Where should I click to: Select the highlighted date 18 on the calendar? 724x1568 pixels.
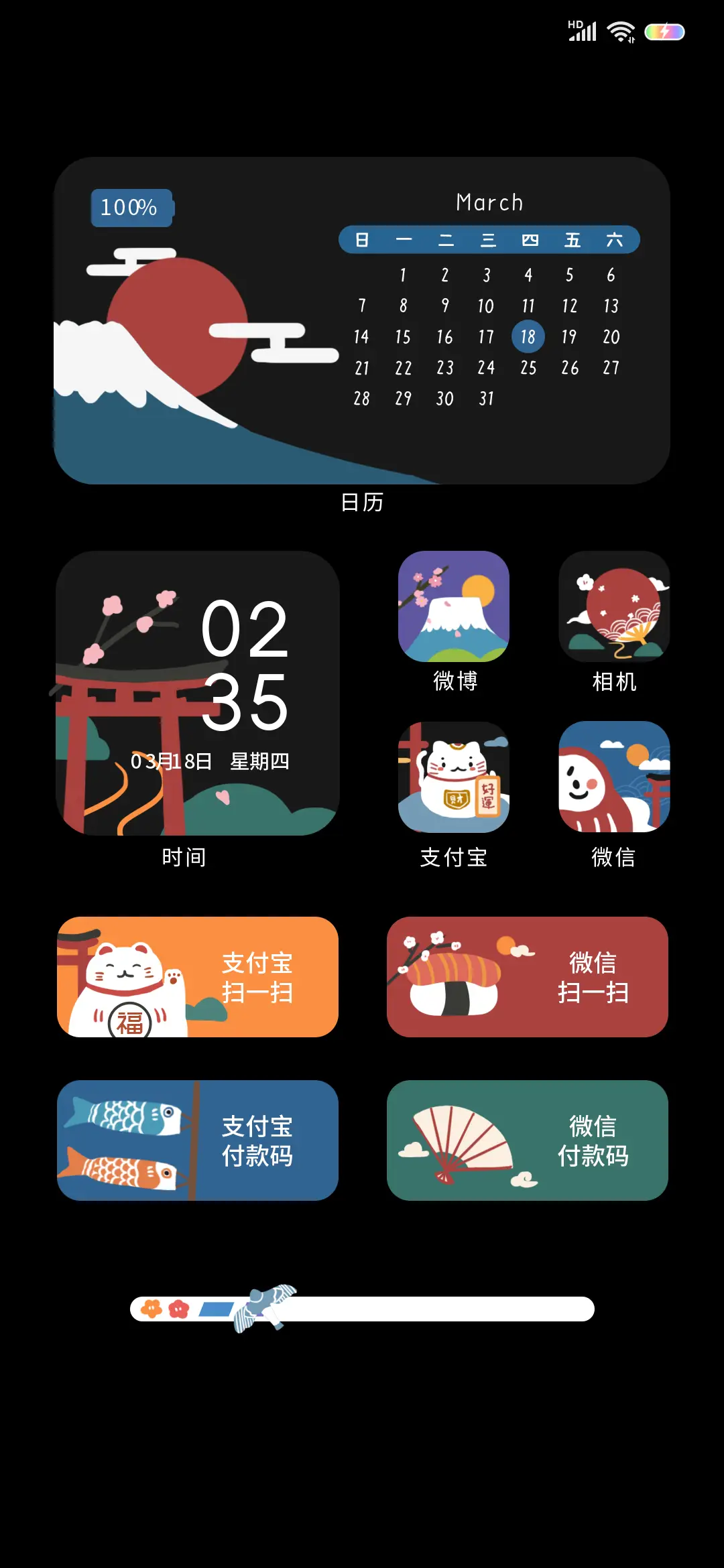coord(528,337)
